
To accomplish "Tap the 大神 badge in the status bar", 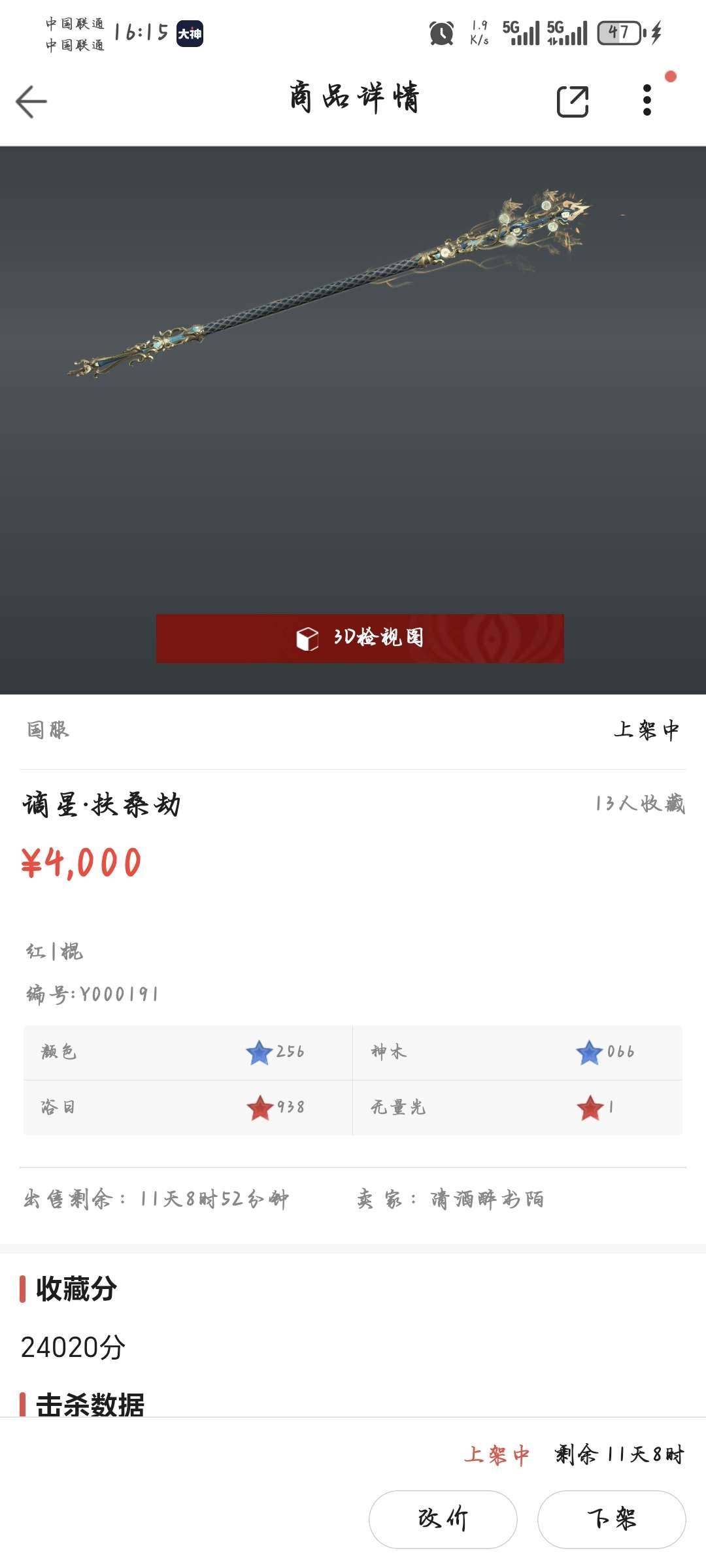I will point(190,33).
